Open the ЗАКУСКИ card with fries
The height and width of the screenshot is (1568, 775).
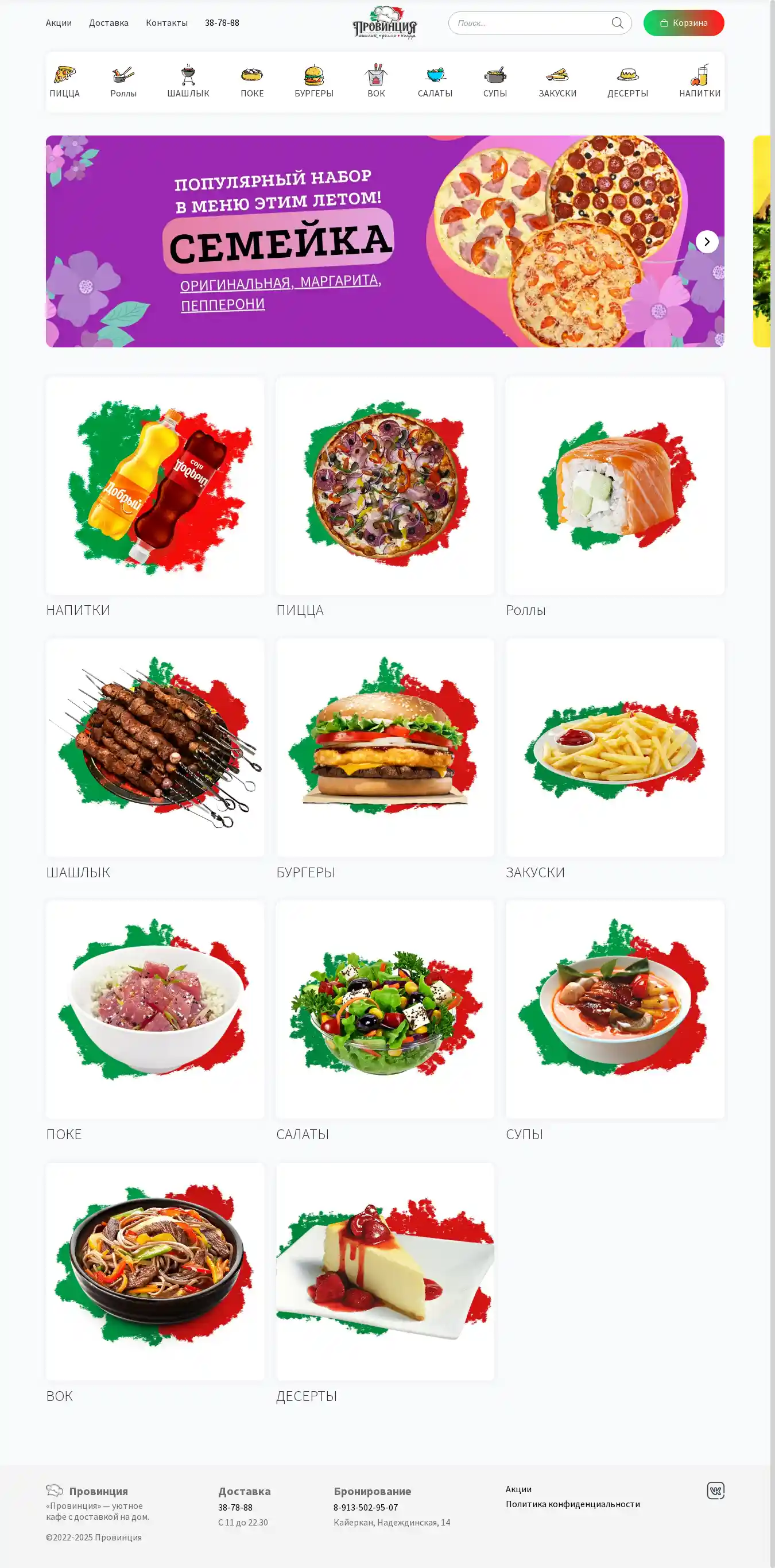[x=614, y=748]
